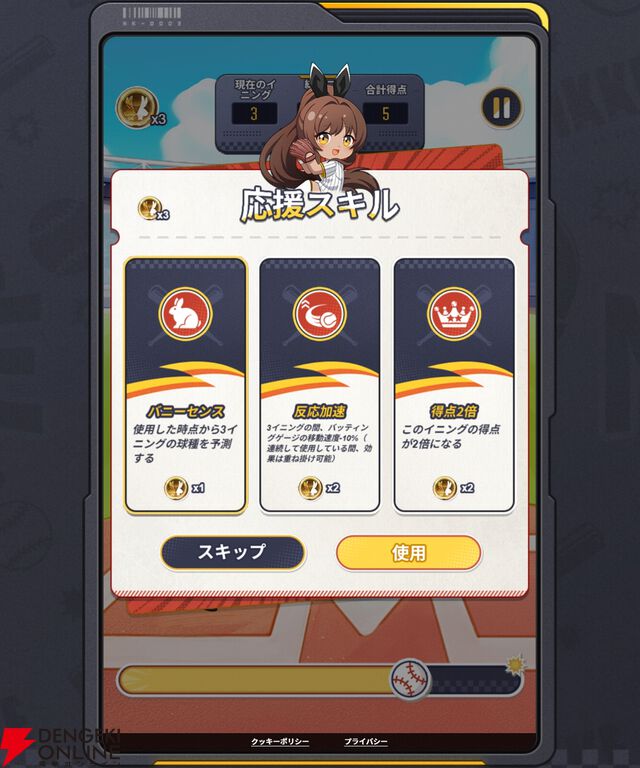Tap 使用 to use the skill

408,552
